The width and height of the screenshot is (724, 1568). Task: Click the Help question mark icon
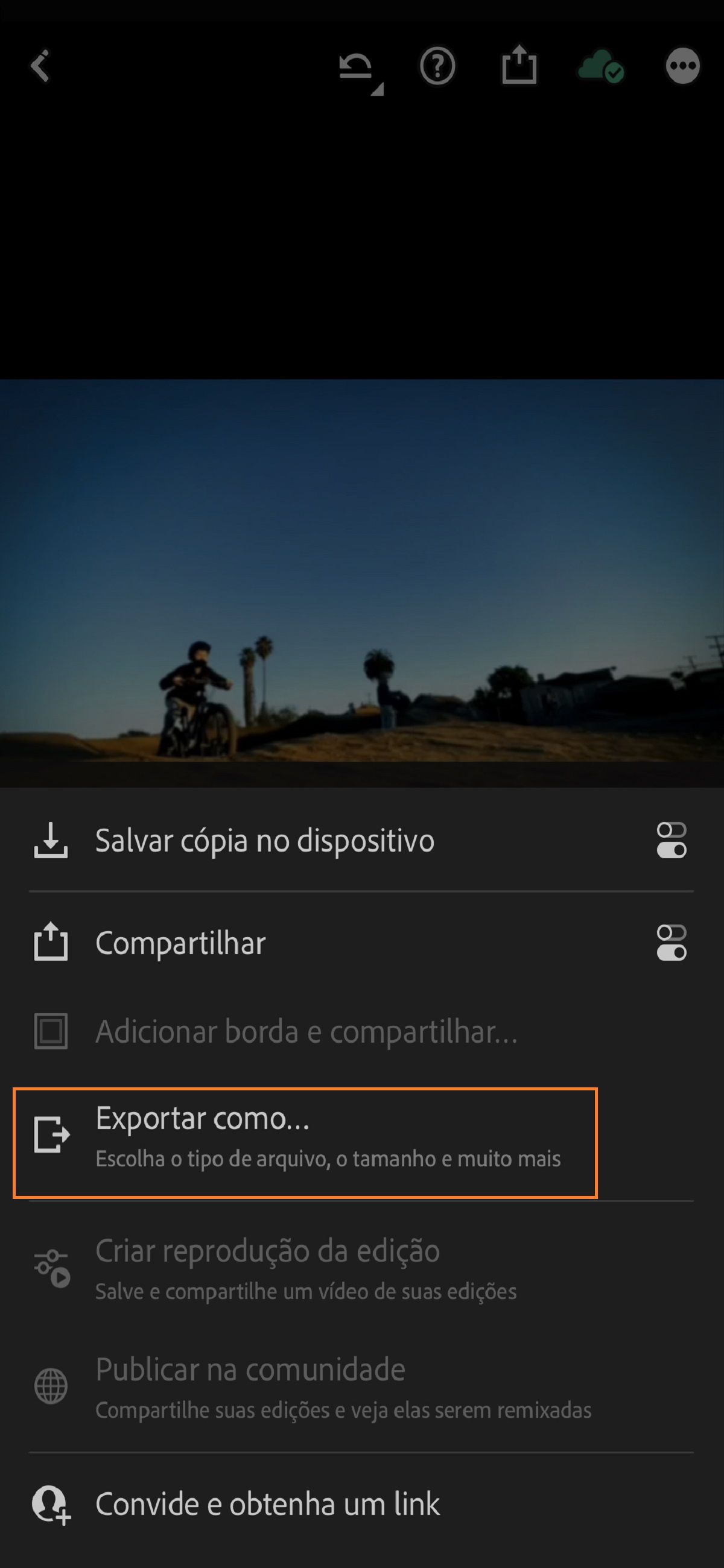439,67
